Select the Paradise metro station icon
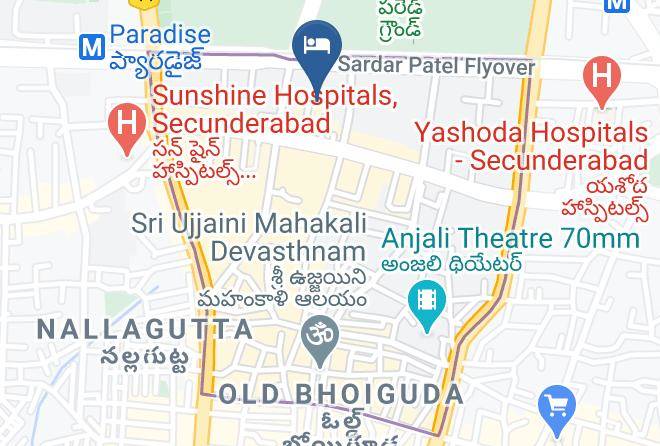660x446 pixels. coord(92,48)
